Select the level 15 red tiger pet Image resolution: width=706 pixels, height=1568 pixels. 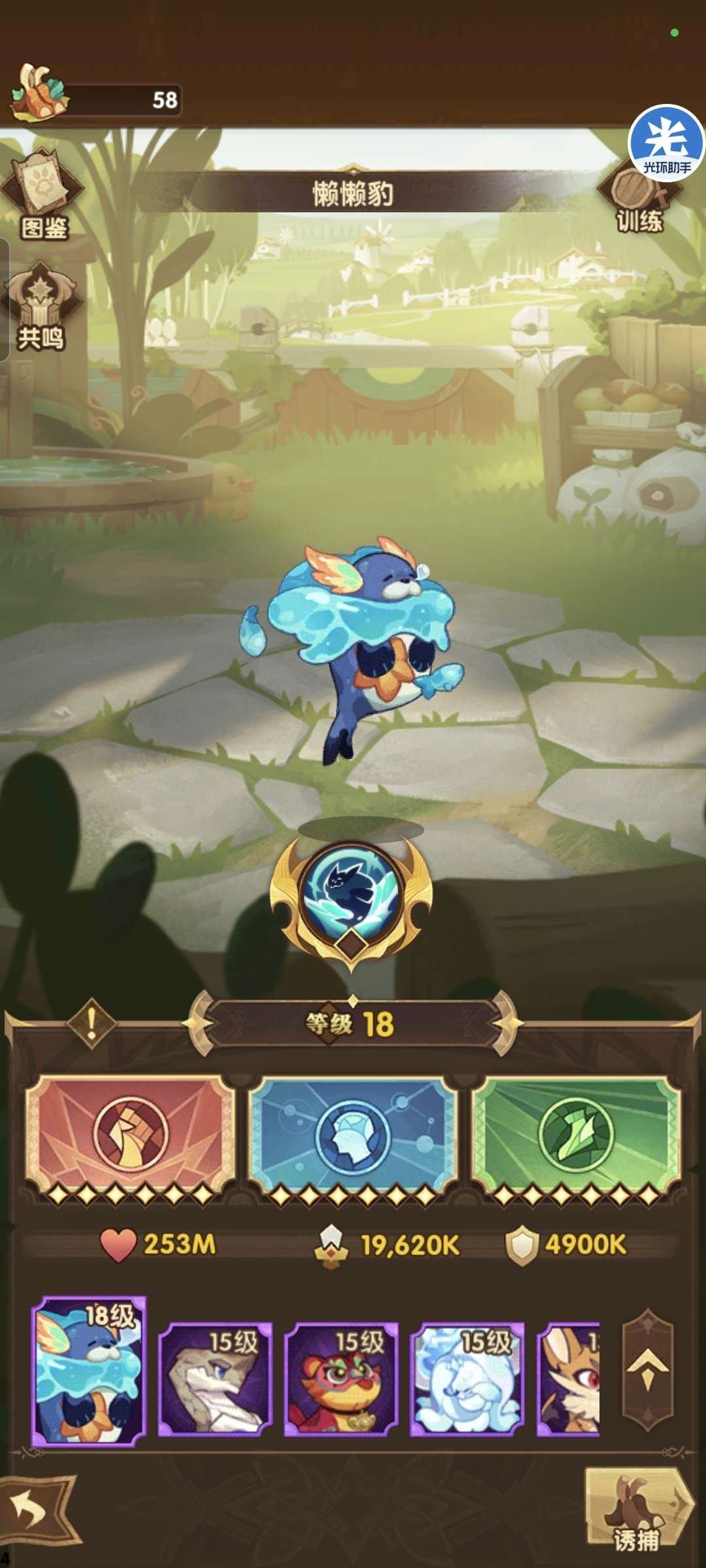coord(341,1379)
